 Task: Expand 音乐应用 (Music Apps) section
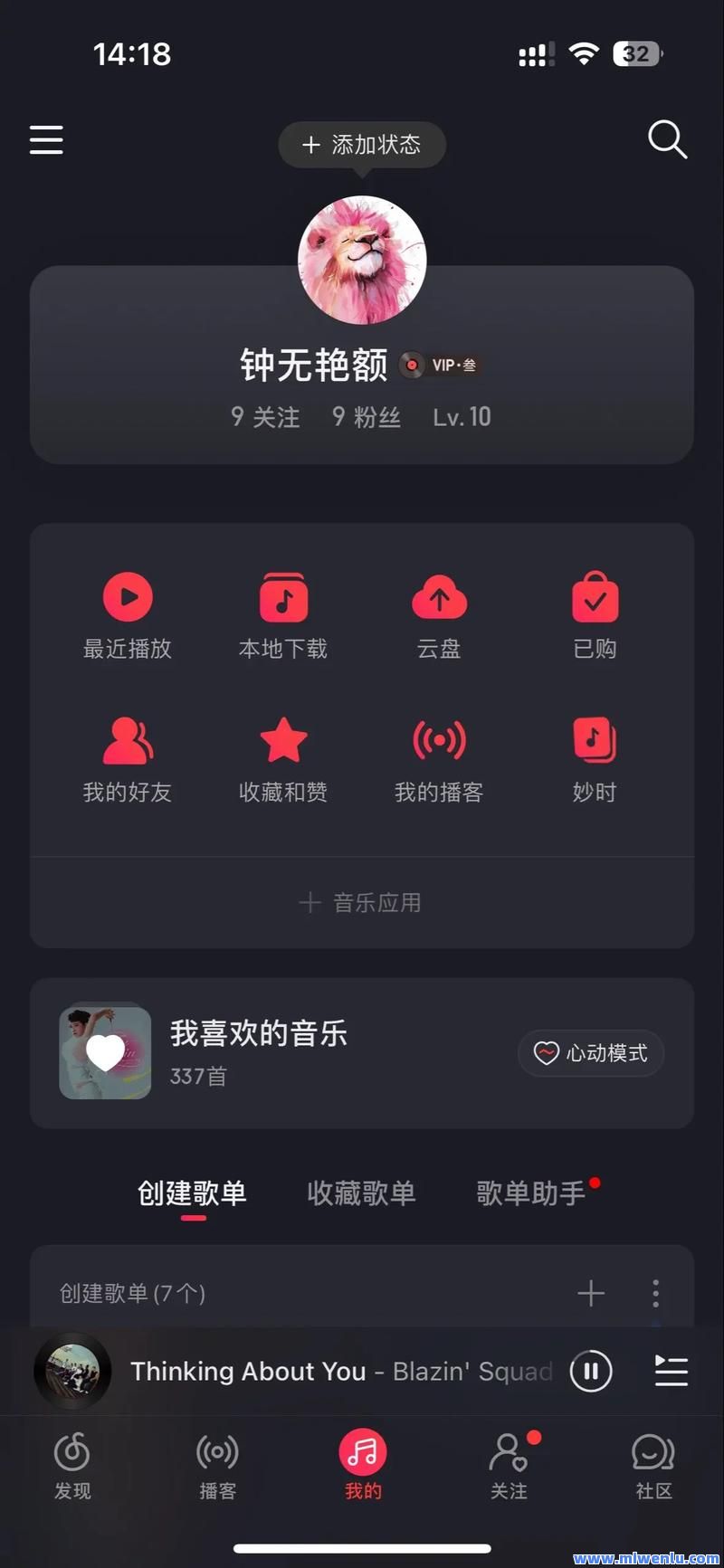361,901
